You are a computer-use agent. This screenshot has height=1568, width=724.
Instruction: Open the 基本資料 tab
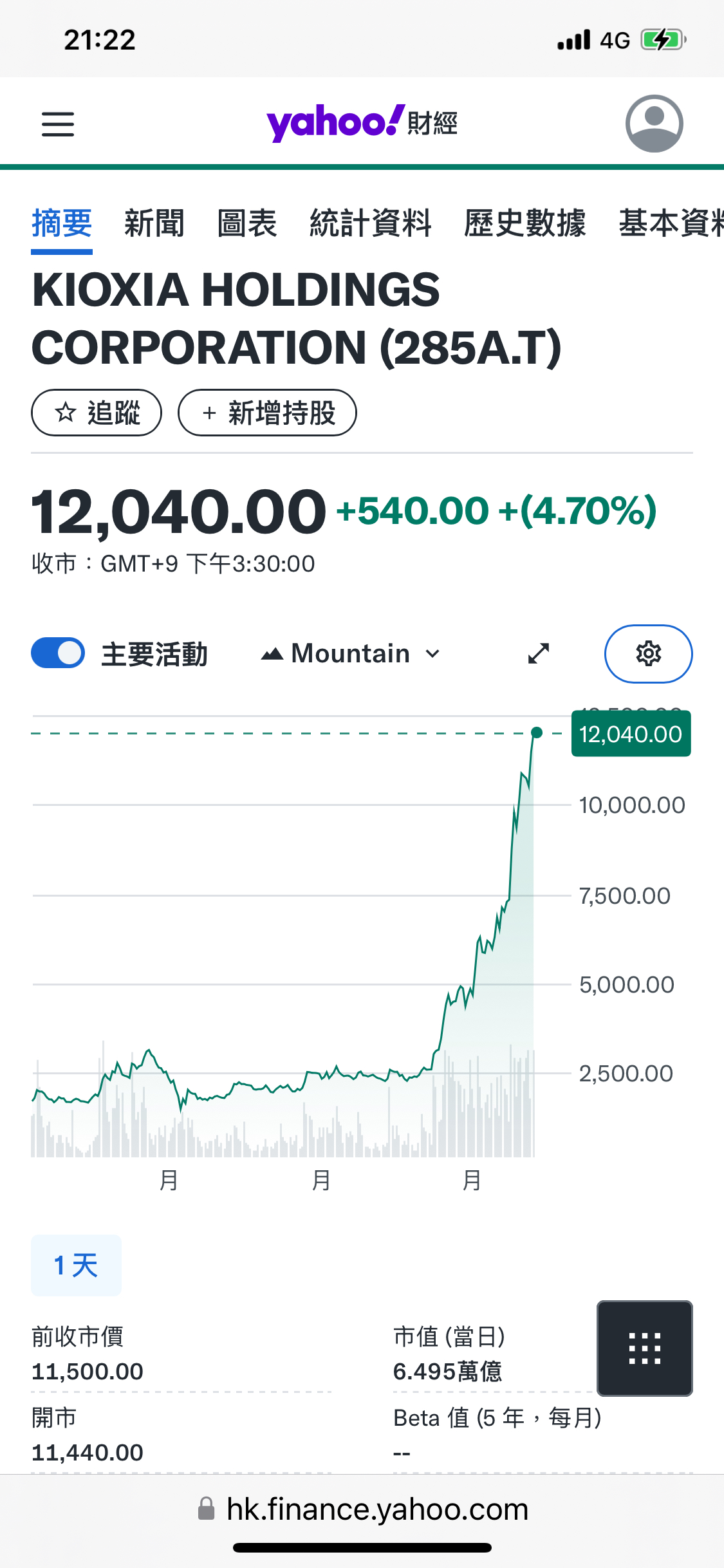[x=671, y=223]
